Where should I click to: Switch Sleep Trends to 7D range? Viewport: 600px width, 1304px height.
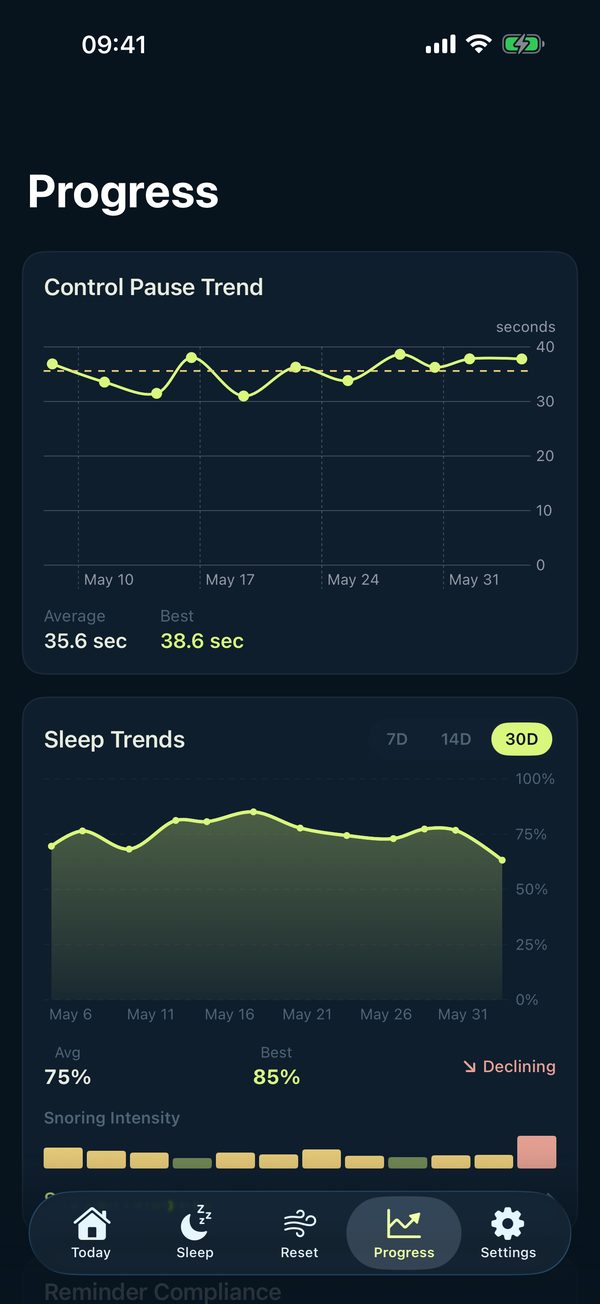click(x=397, y=739)
